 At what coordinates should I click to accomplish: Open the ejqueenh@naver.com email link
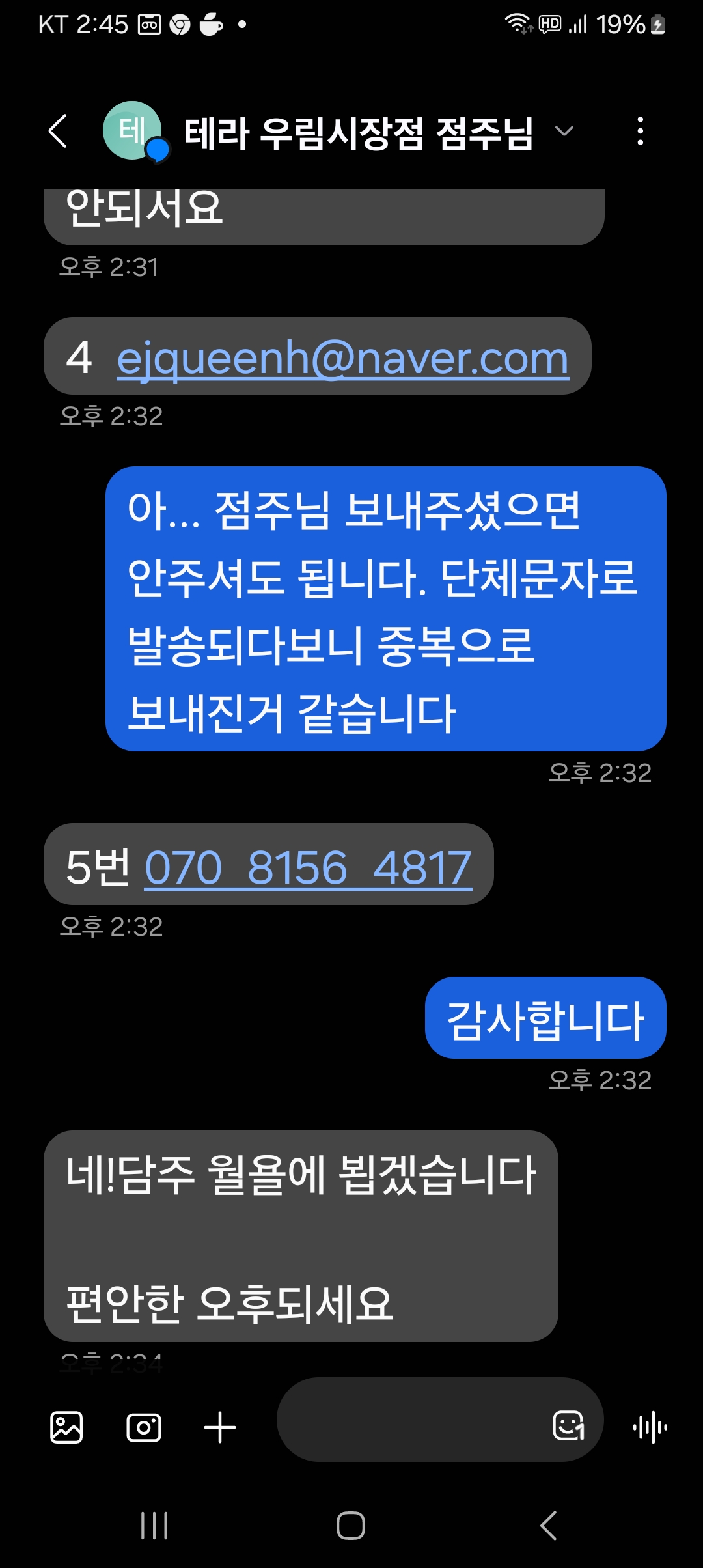coord(342,357)
